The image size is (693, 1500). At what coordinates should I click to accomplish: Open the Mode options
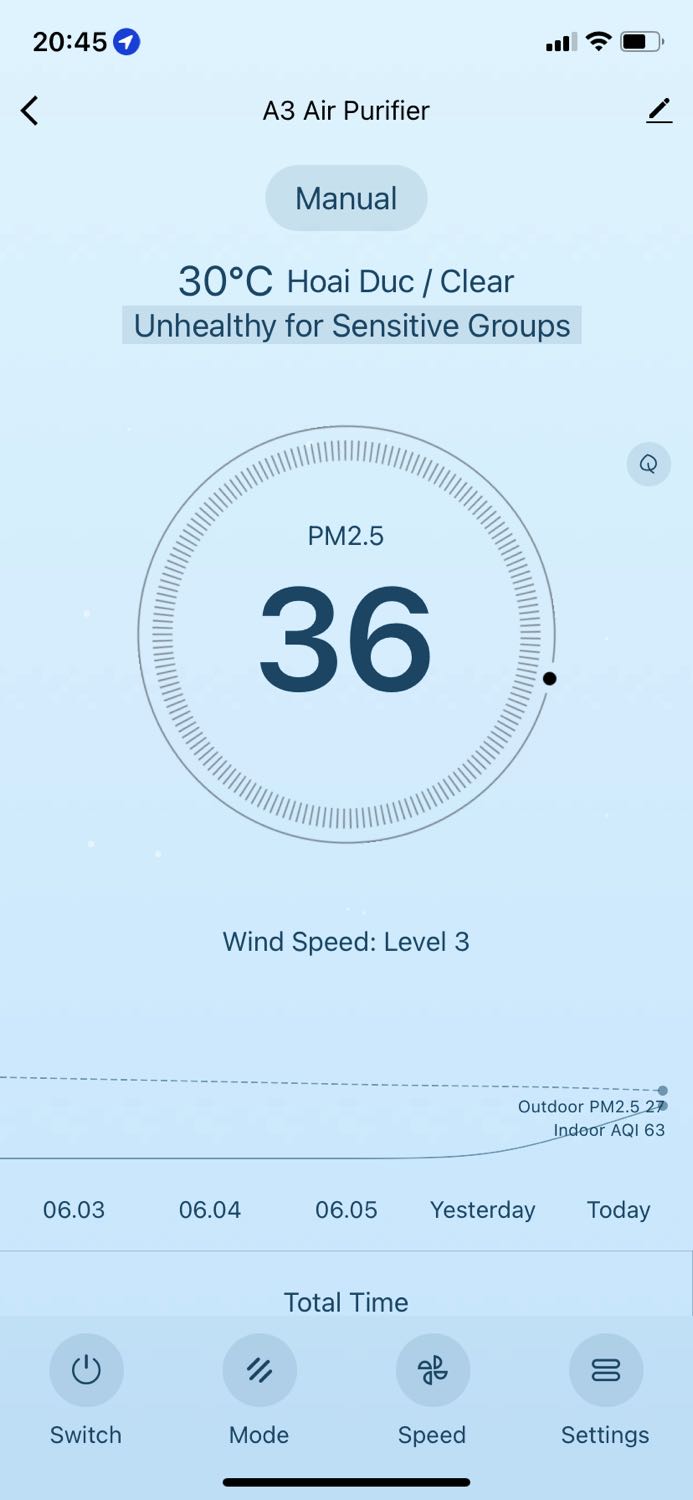(259, 1370)
